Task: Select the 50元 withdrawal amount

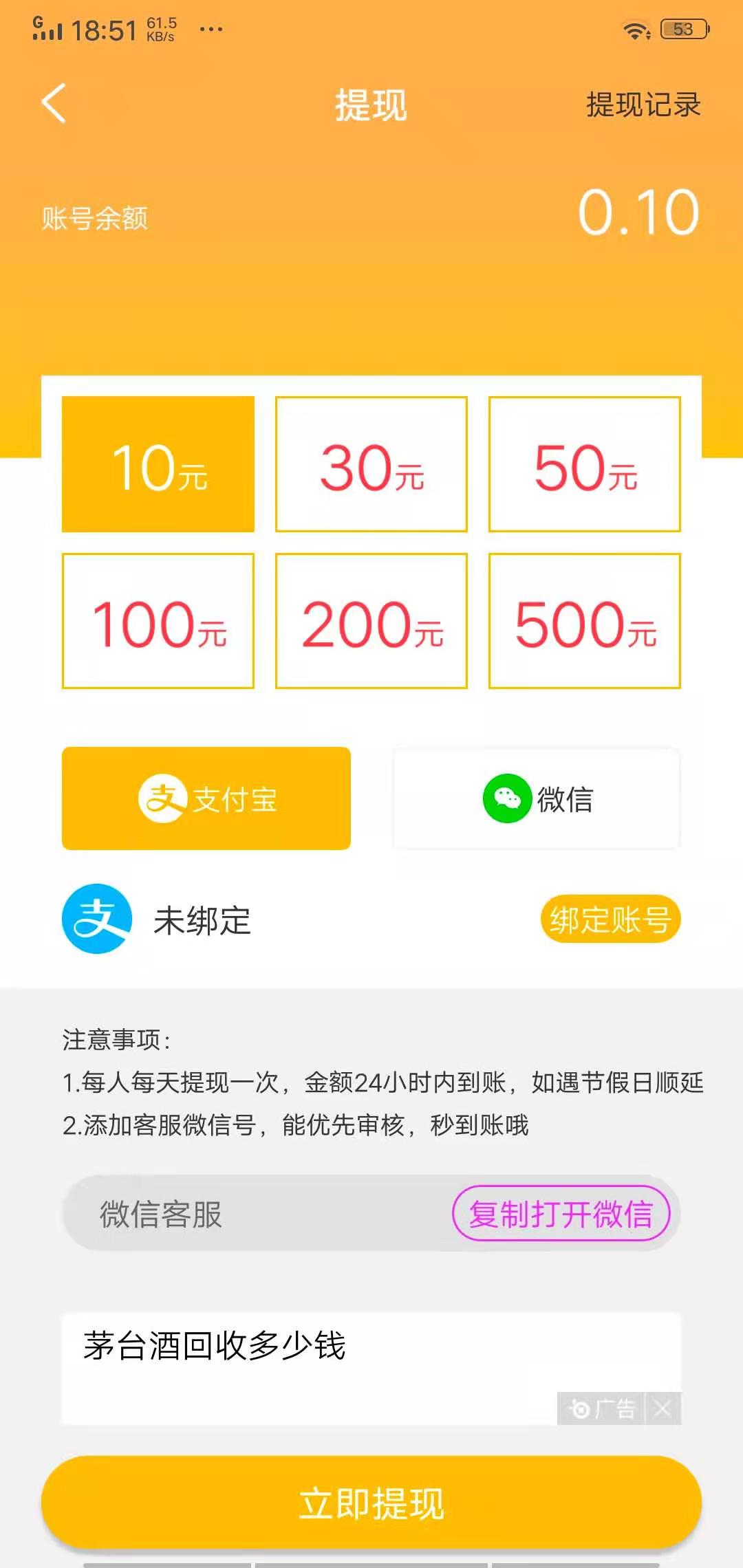Action: (x=585, y=463)
